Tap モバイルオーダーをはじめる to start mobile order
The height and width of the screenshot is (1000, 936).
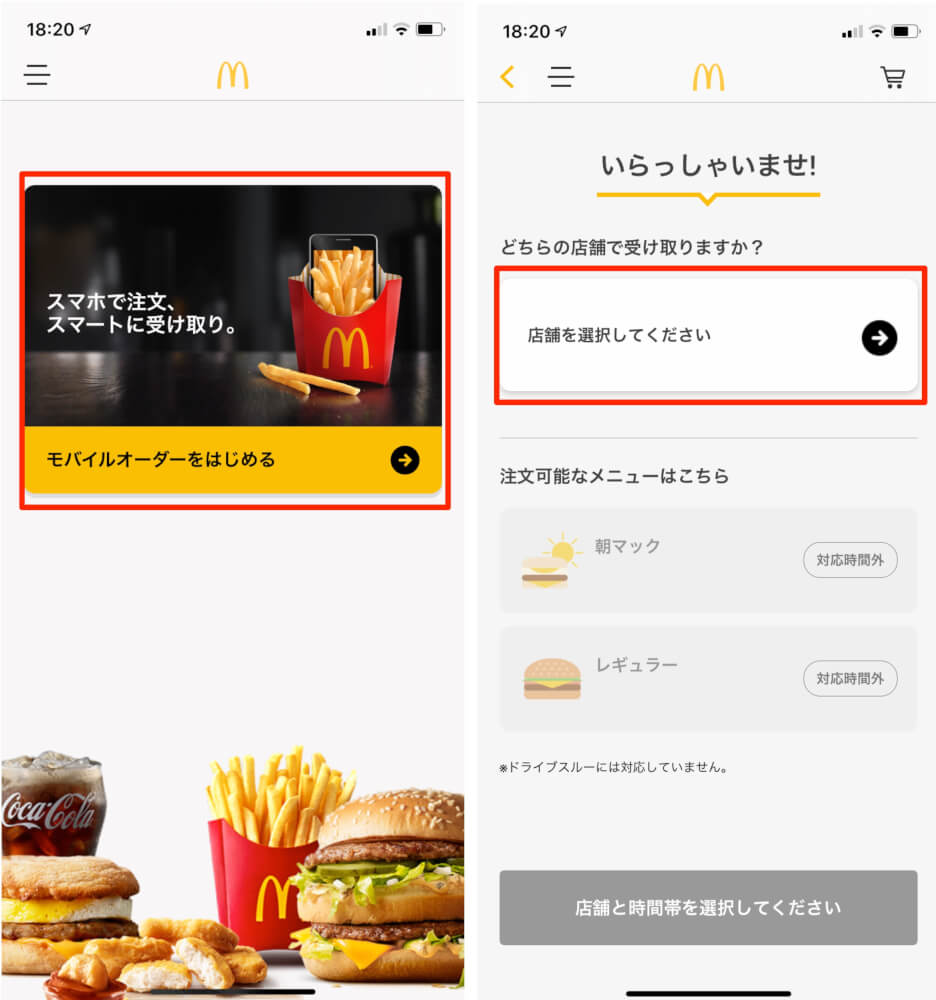(x=232, y=460)
